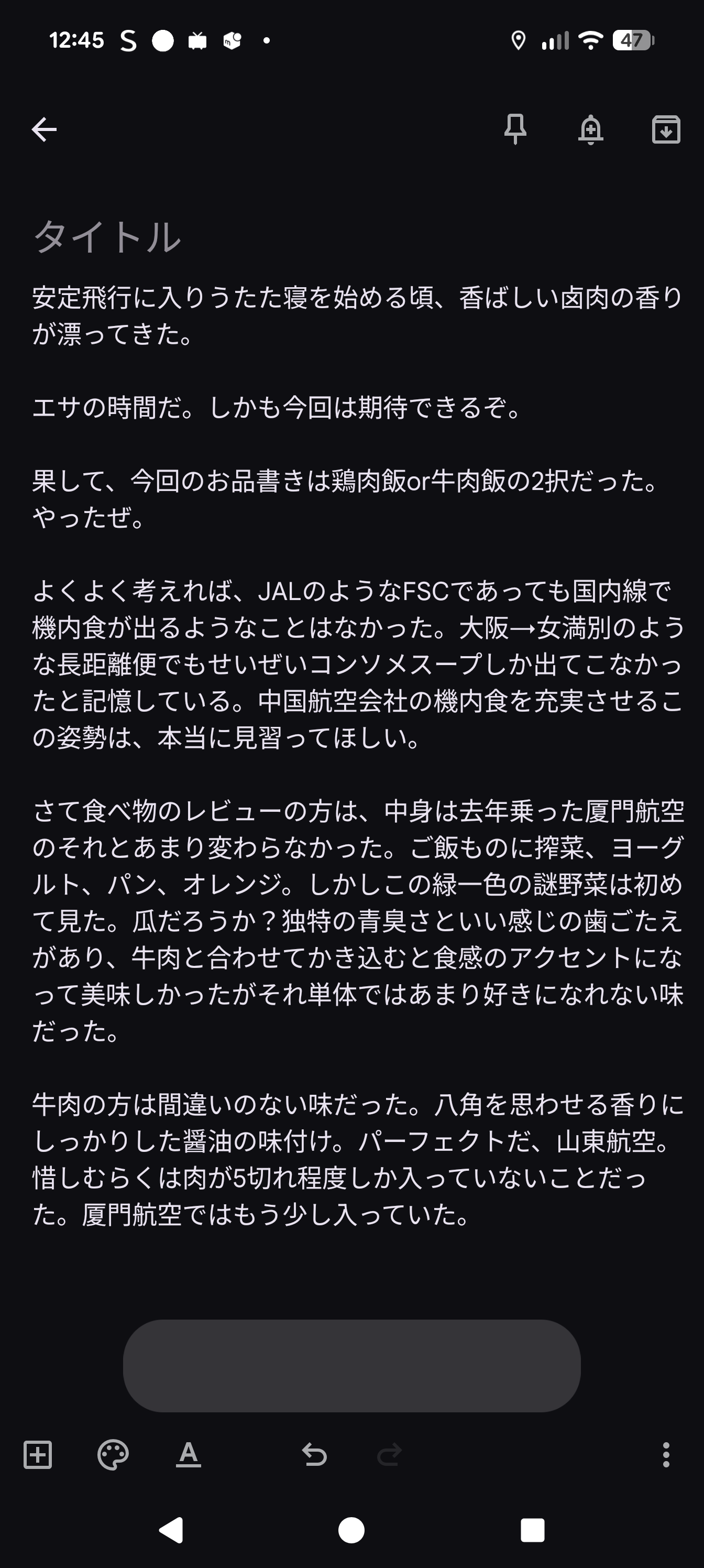This screenshot has width=704, height=1568.
Task: Undo the last edit
Action: click(315, 1455)
